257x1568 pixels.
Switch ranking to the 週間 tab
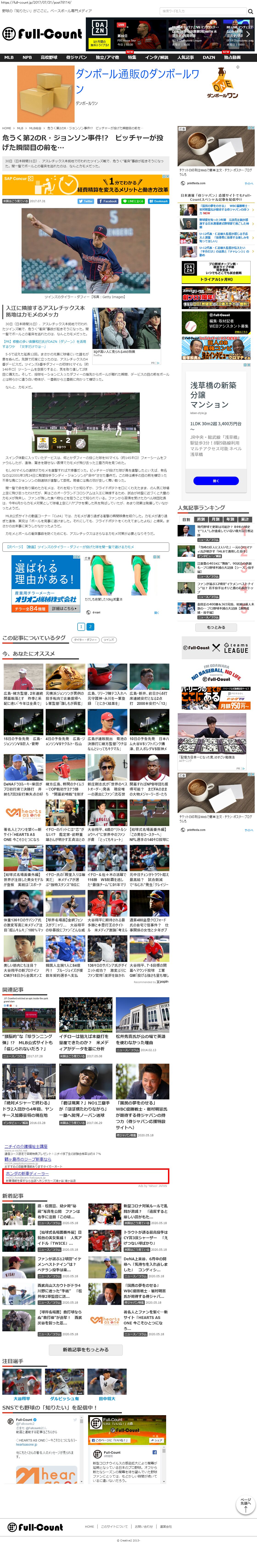(x=200, y=519)
